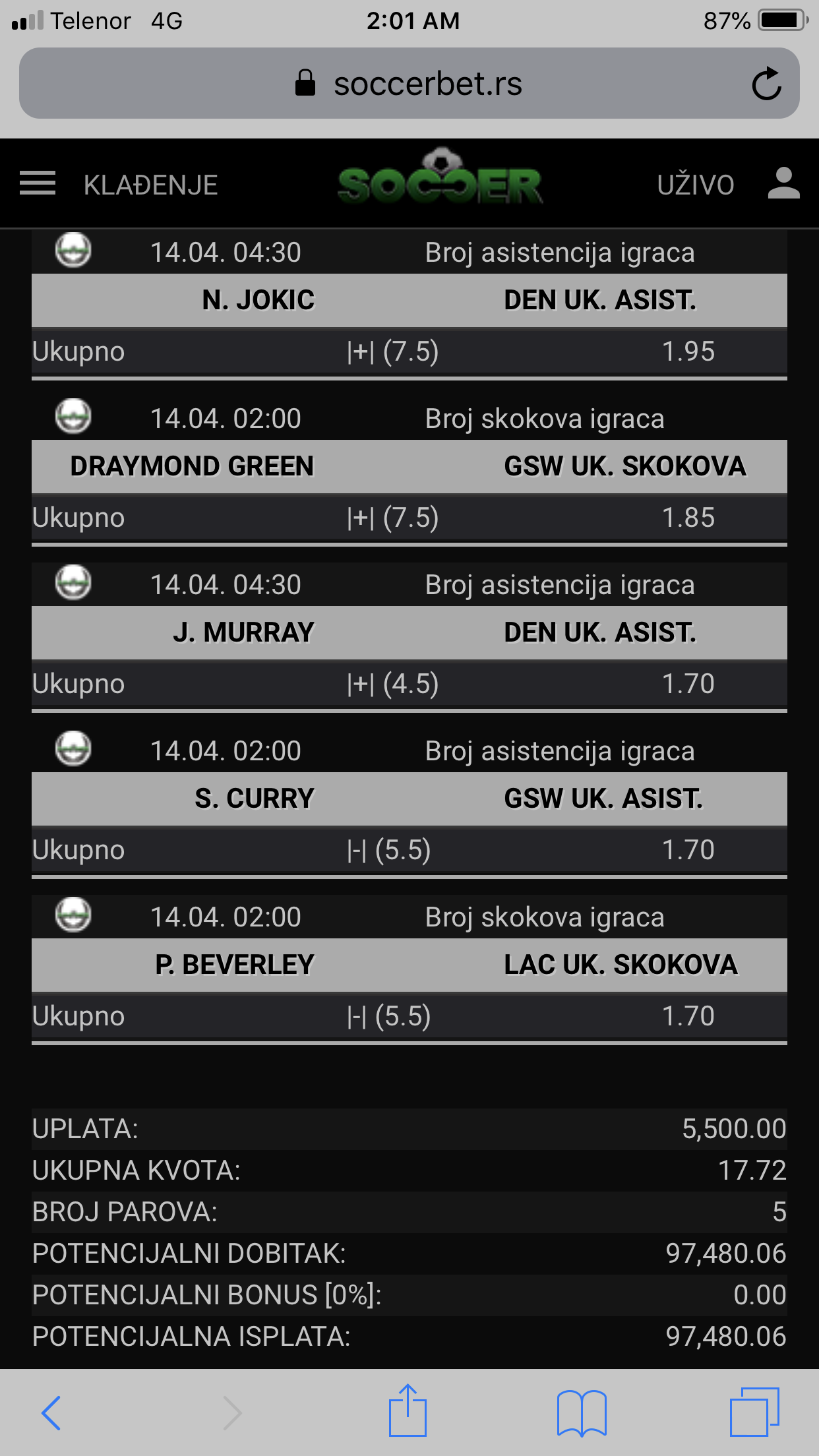Image resolution: width=819 pixels, height=1456 pixels.
Task: Open the Safari share sheet
Action: point(408,1410)
